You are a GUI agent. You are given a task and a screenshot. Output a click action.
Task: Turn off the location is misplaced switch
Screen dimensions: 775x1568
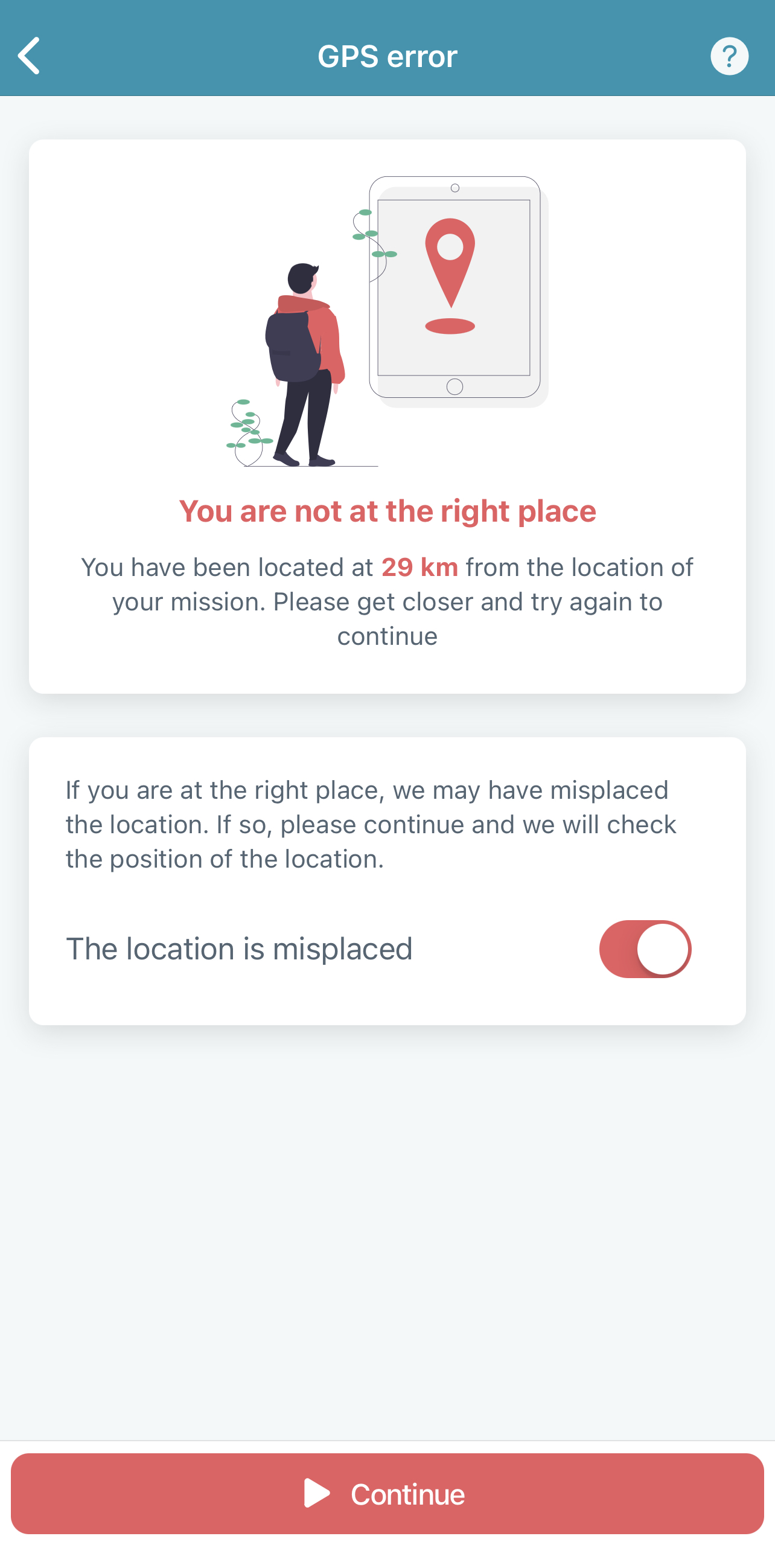pos(645,949)
